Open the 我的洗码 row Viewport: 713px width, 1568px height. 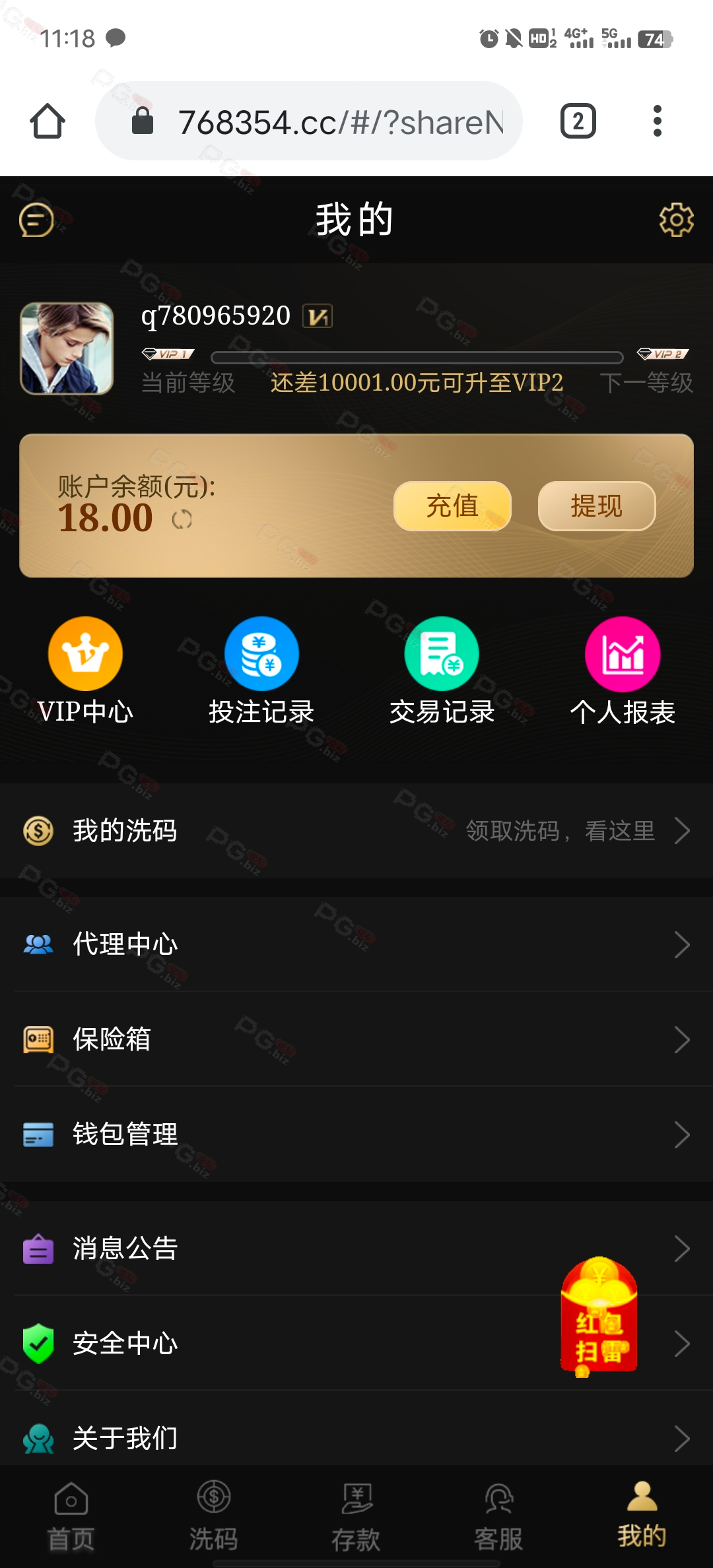coord(356,831)
